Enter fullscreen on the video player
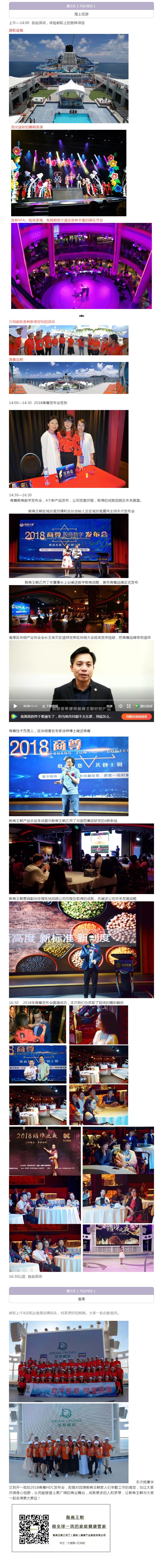Viewport: 163px width, 1568px height. (x=128, y=706)
